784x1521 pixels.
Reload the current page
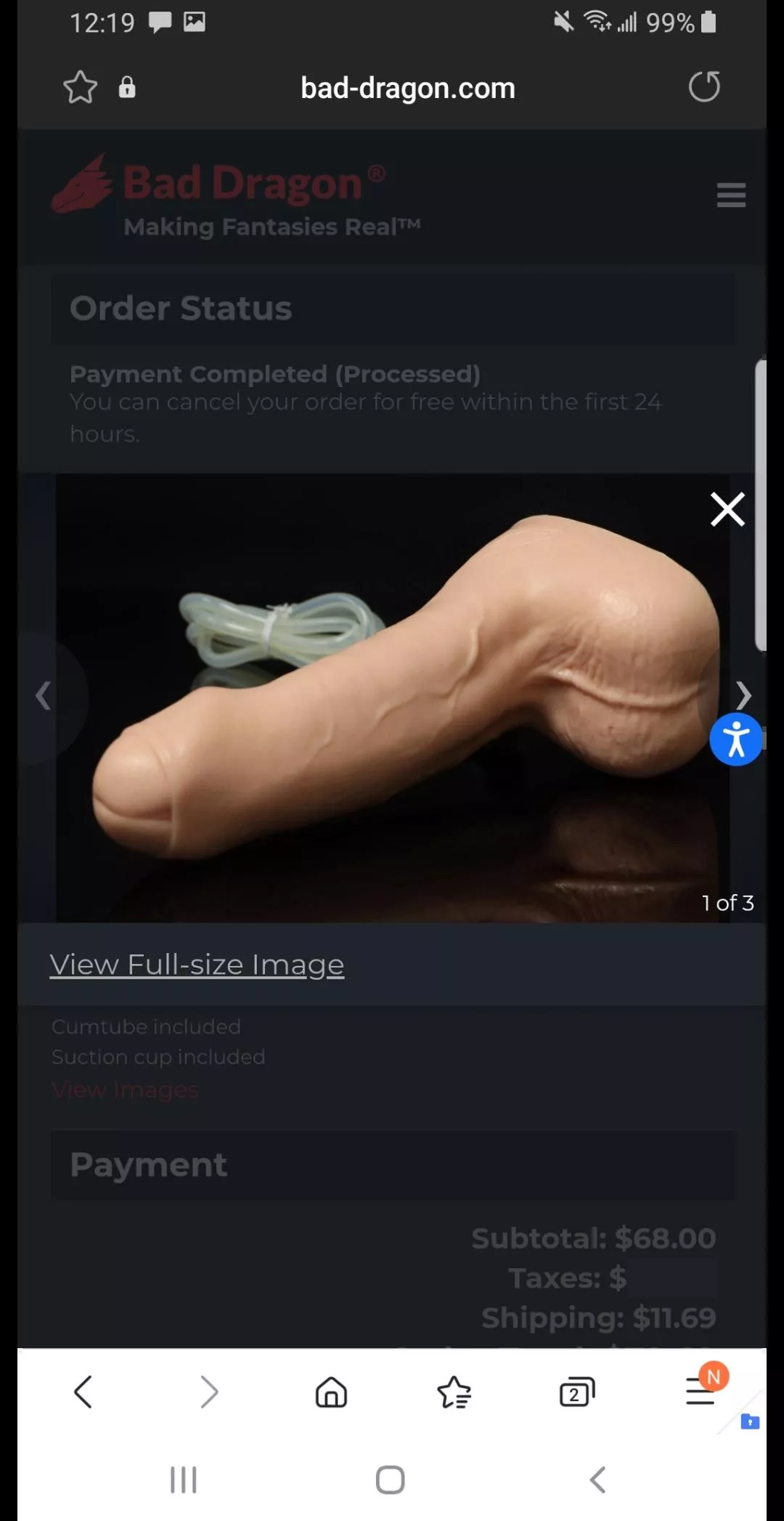point(704,87)
